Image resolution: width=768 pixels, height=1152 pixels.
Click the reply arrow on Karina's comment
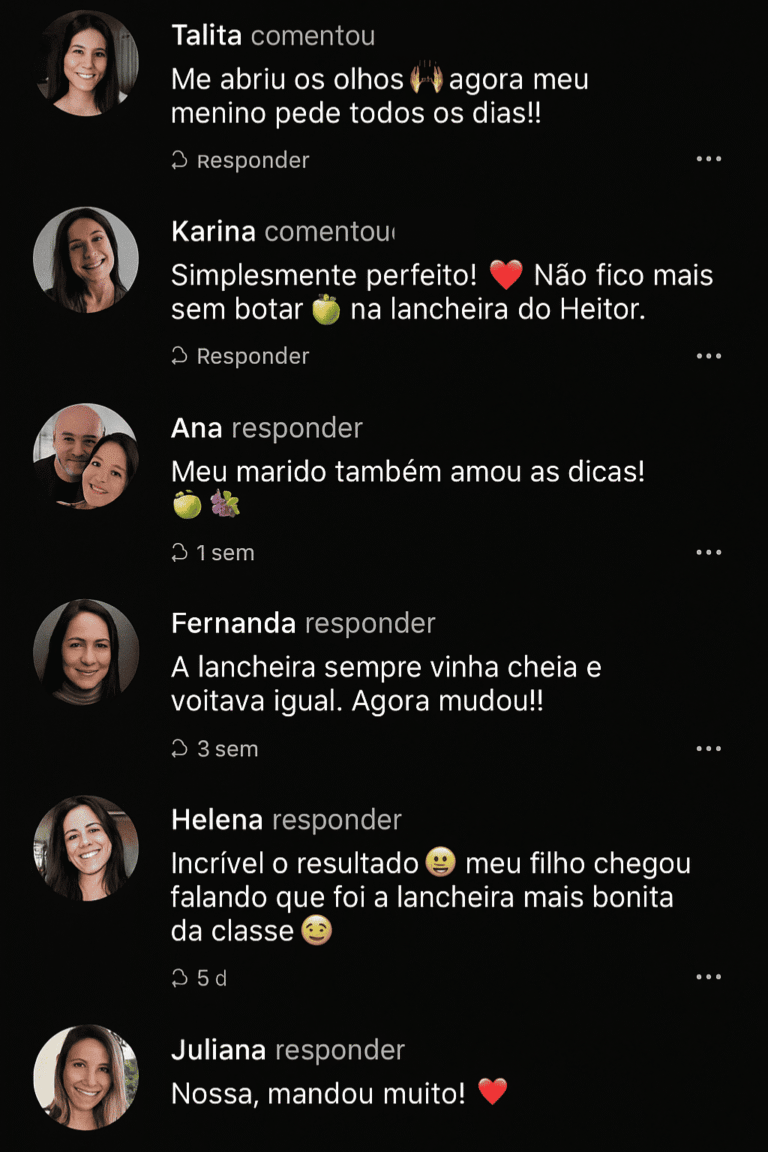pyautogui.click(x=180, y=356)
